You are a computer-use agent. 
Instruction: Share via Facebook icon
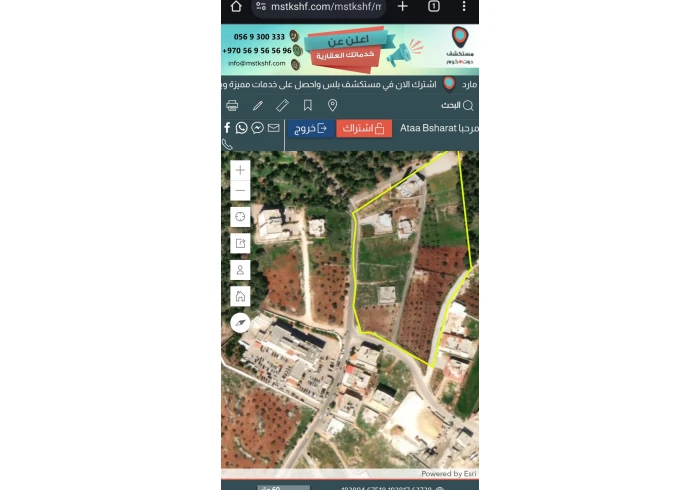(x=227, y=128)
